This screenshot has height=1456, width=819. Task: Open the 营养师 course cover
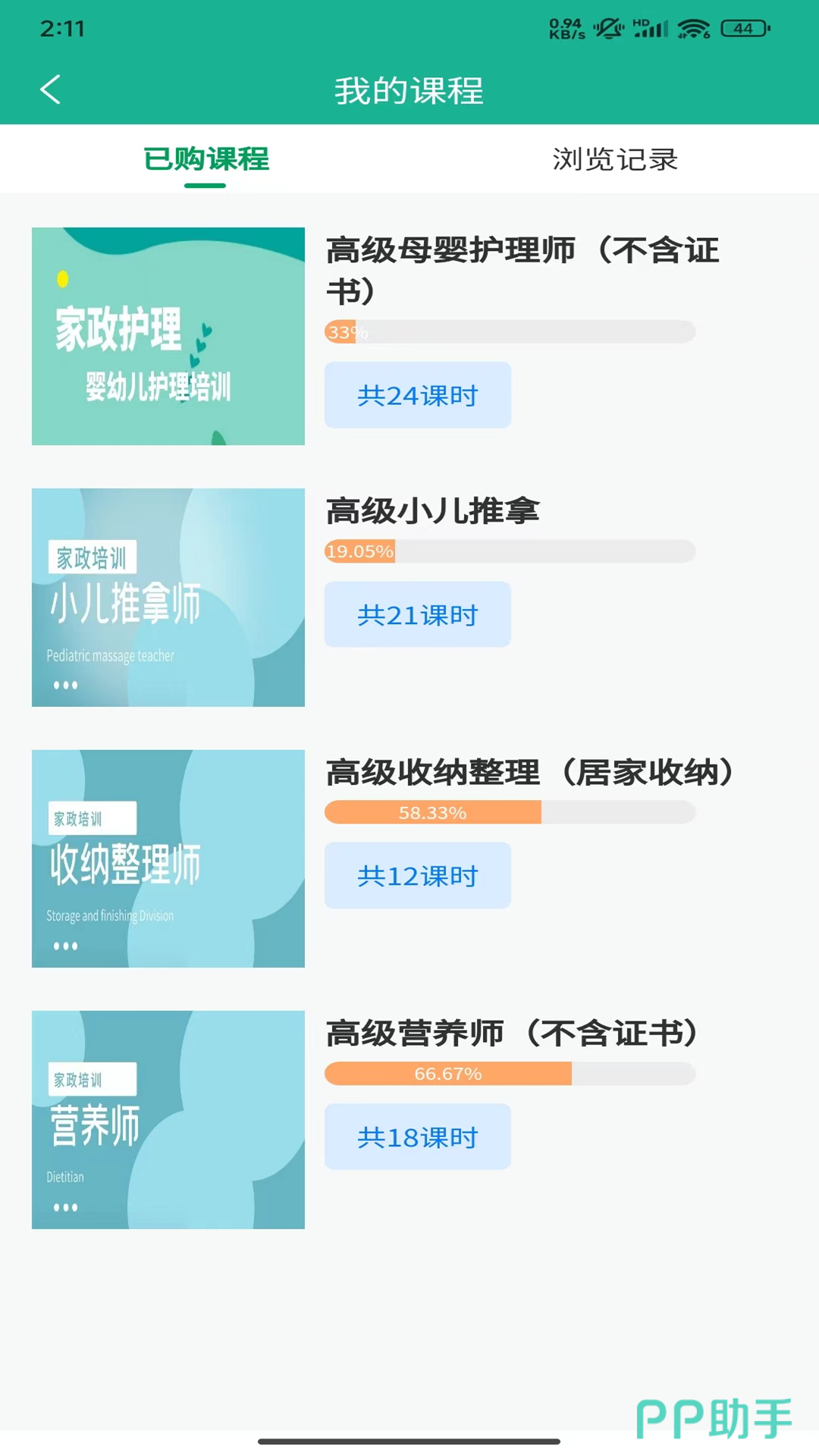[x=168, y=1119]
